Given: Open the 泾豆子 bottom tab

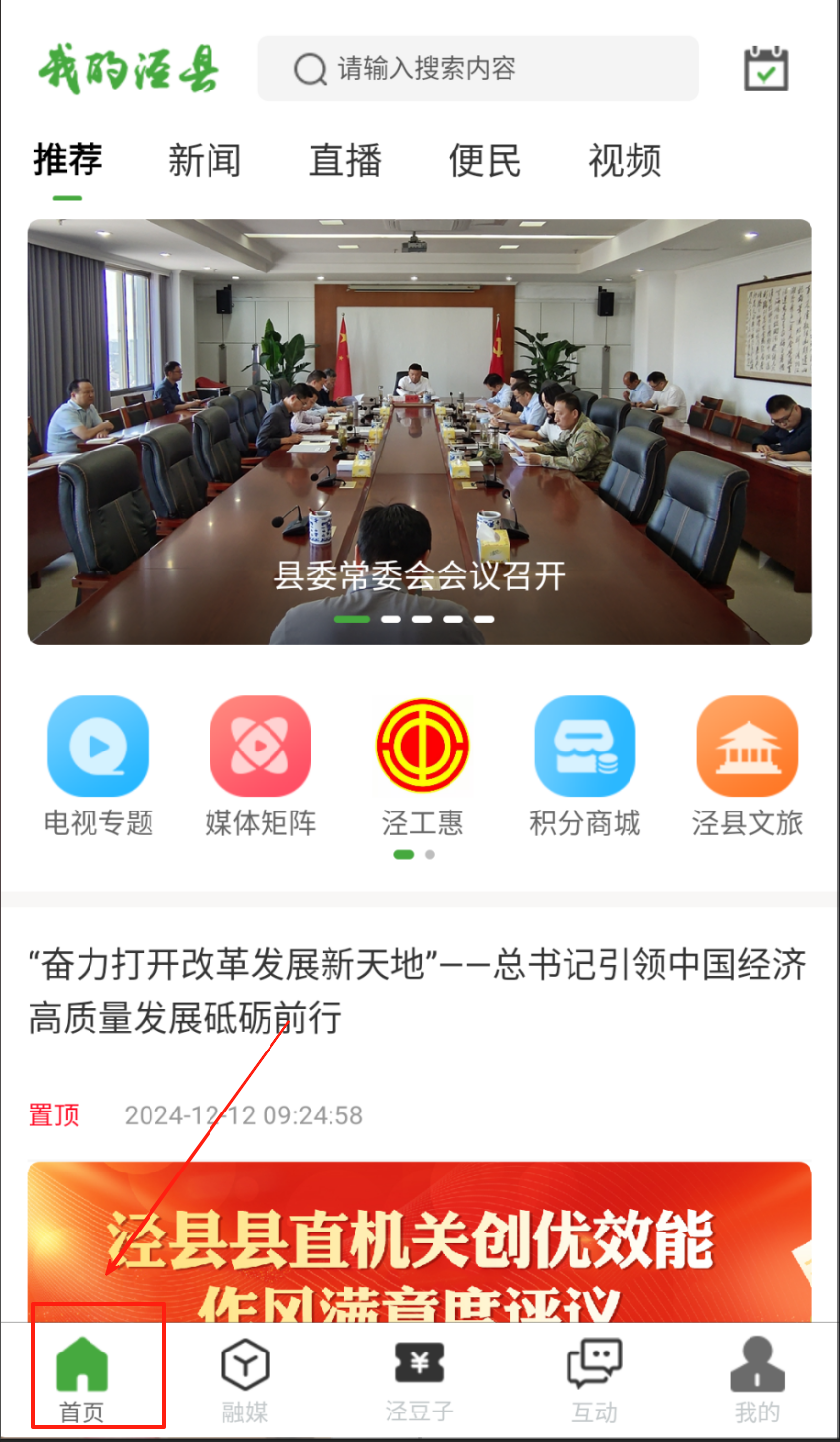Looking at the screenshot, I should tap(420, 1379).
